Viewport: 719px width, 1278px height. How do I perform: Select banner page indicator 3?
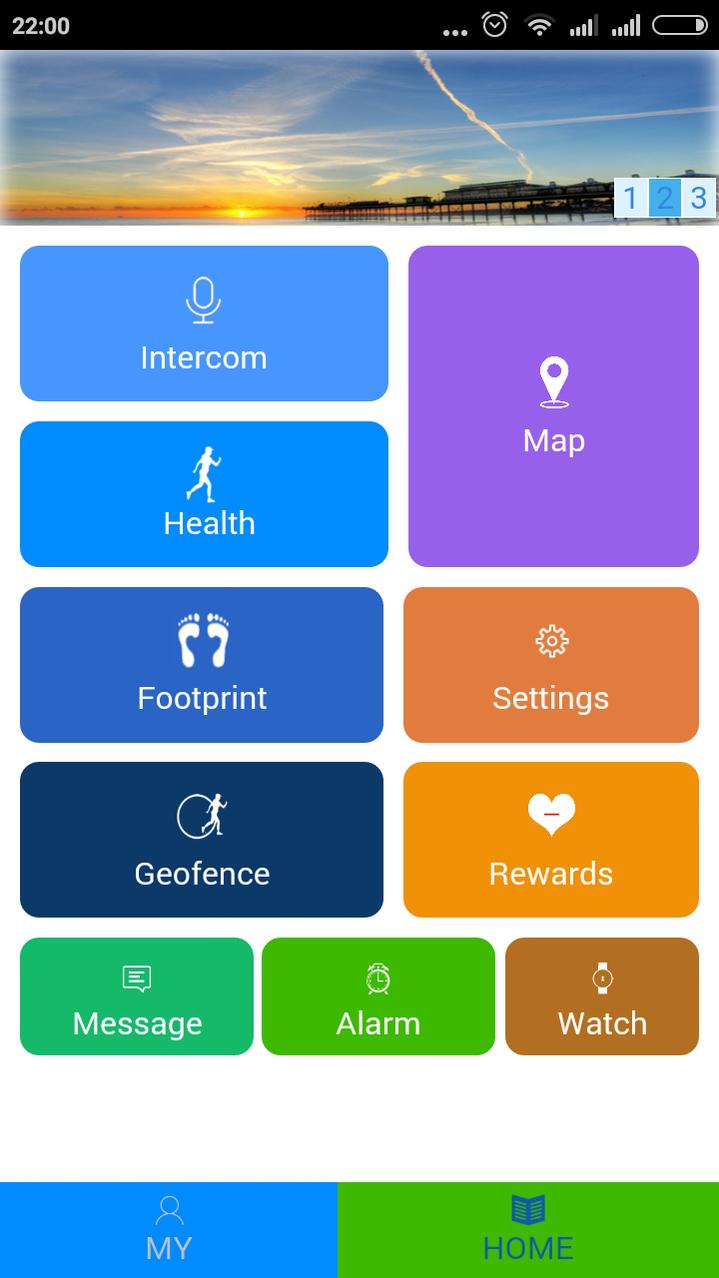pos(699,198)
